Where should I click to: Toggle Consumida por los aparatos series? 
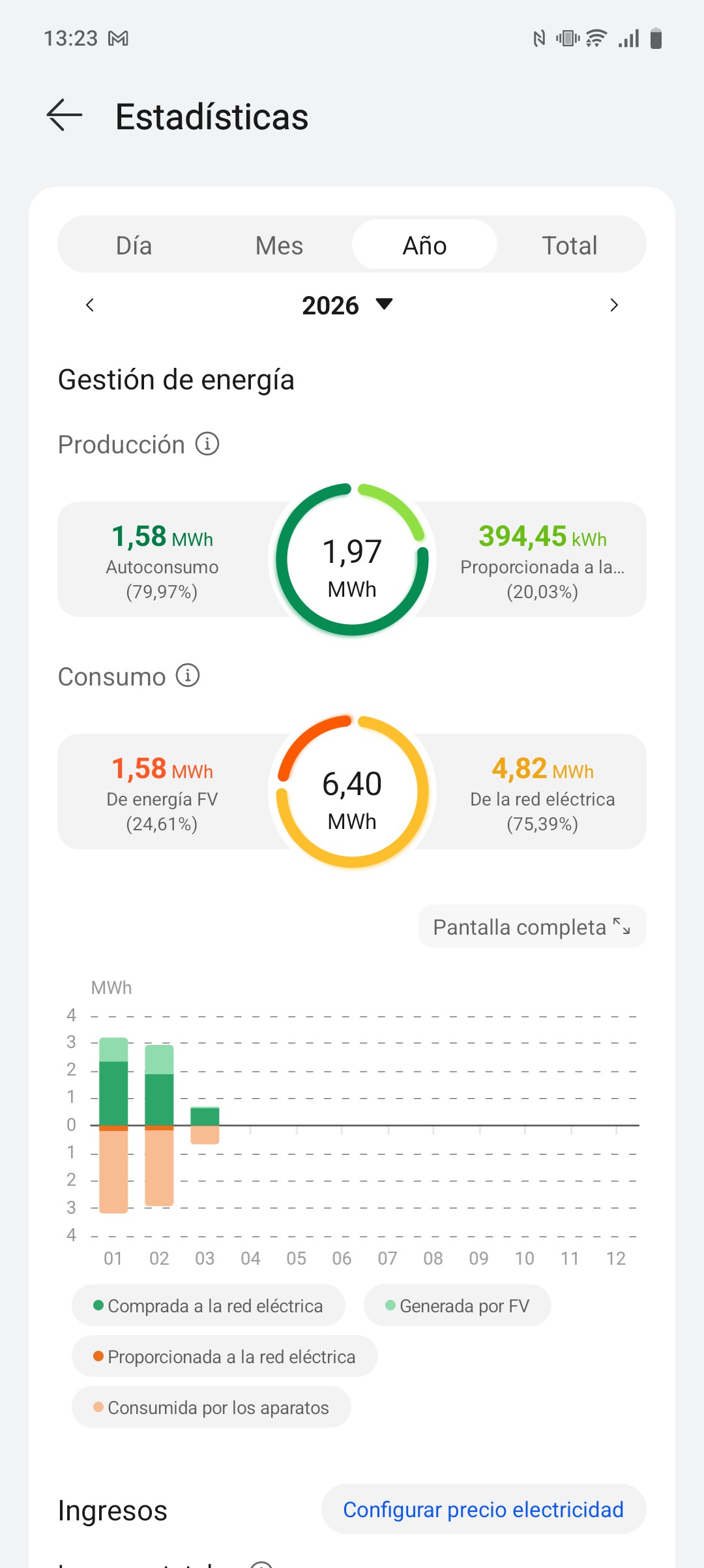pyautogui.click(x=211, y=1408)
